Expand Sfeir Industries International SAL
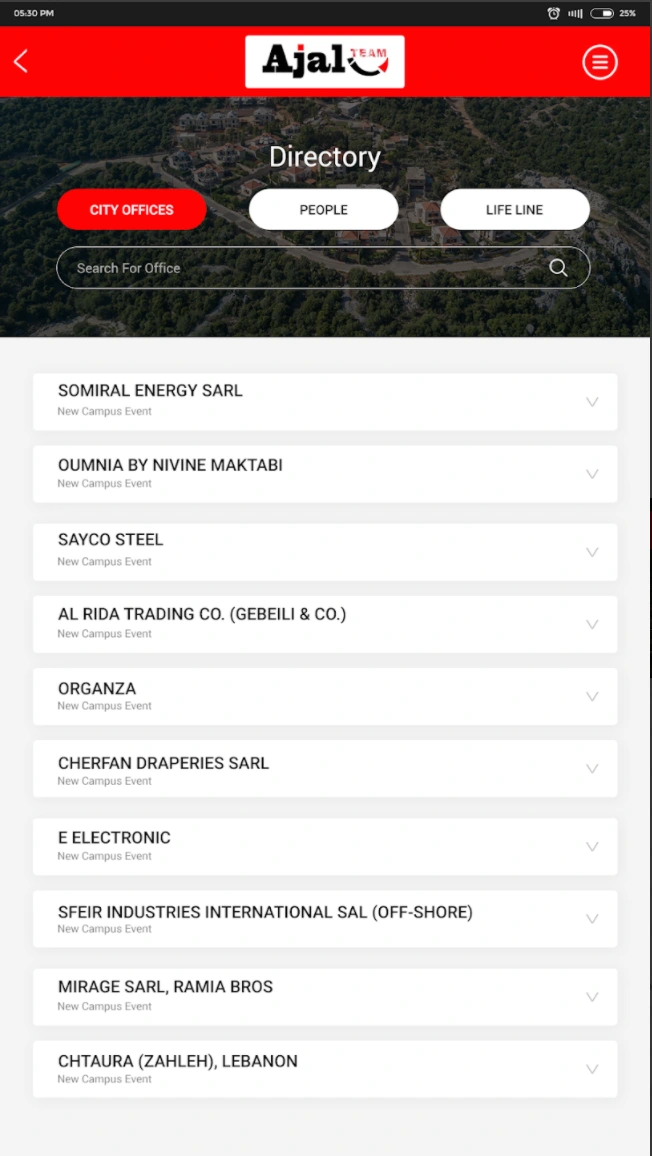 pyautogui.click(x=325, y=919)
